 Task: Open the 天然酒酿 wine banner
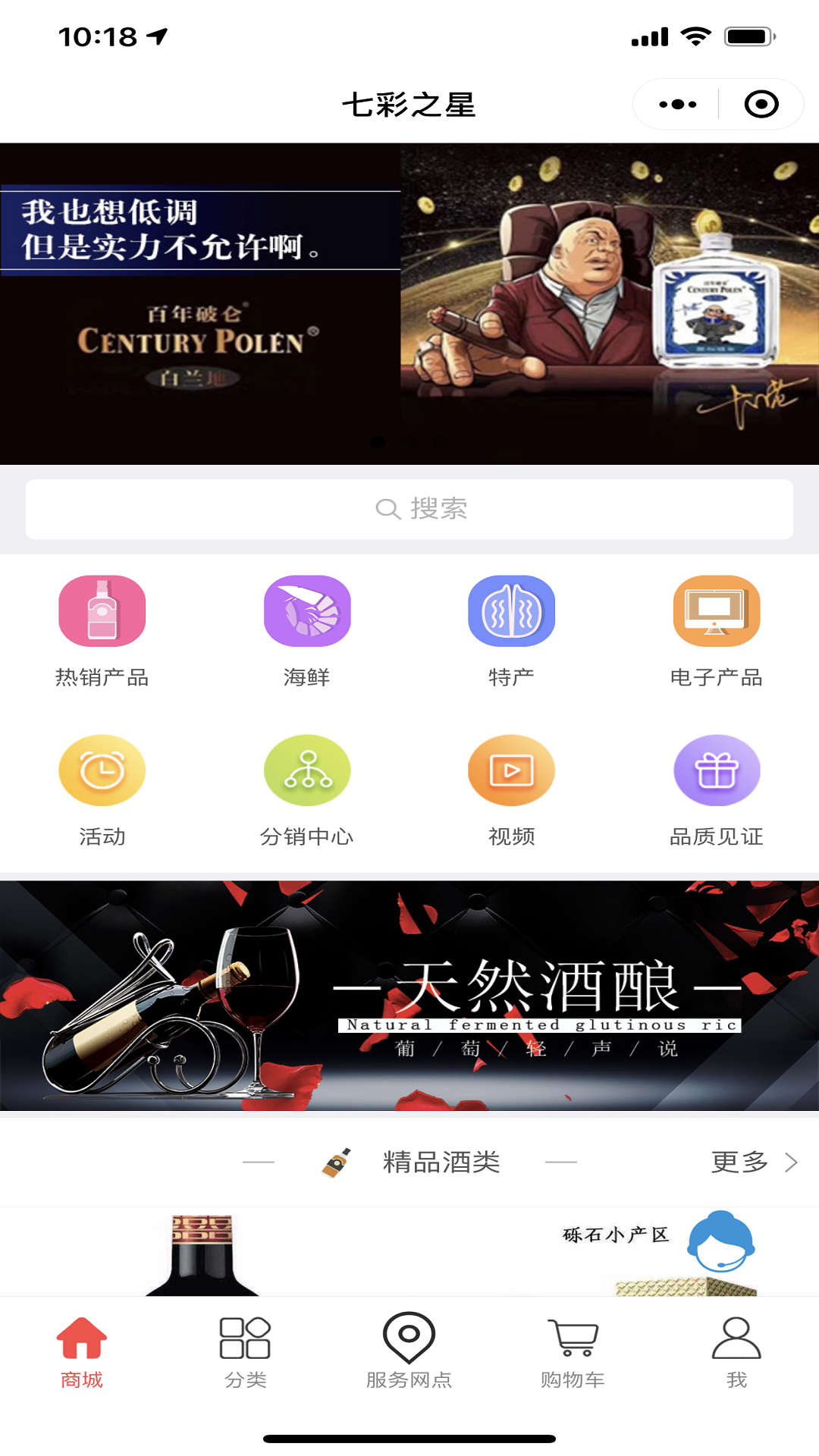point(409,995)
